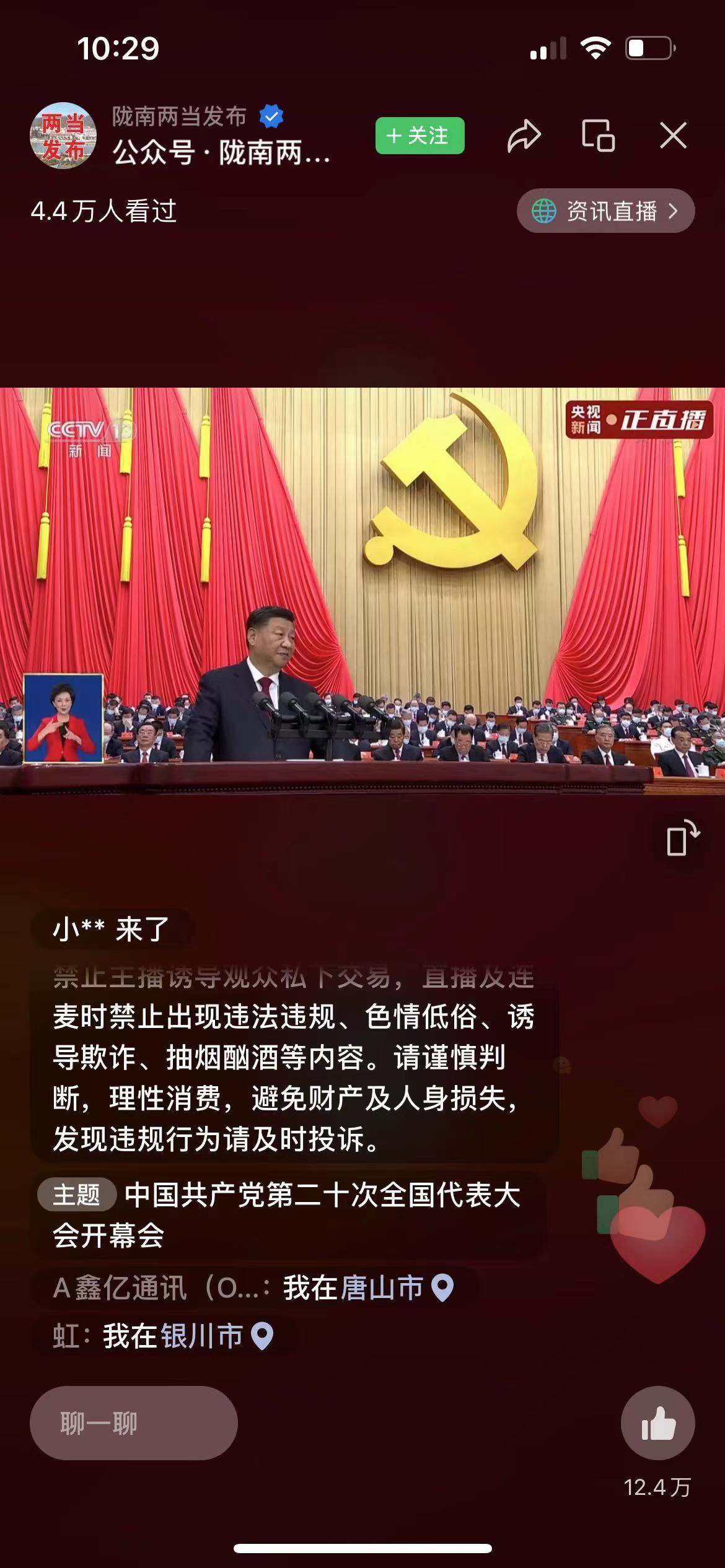
Task: Open the 资讯直播 category
Action: [605, 211]
